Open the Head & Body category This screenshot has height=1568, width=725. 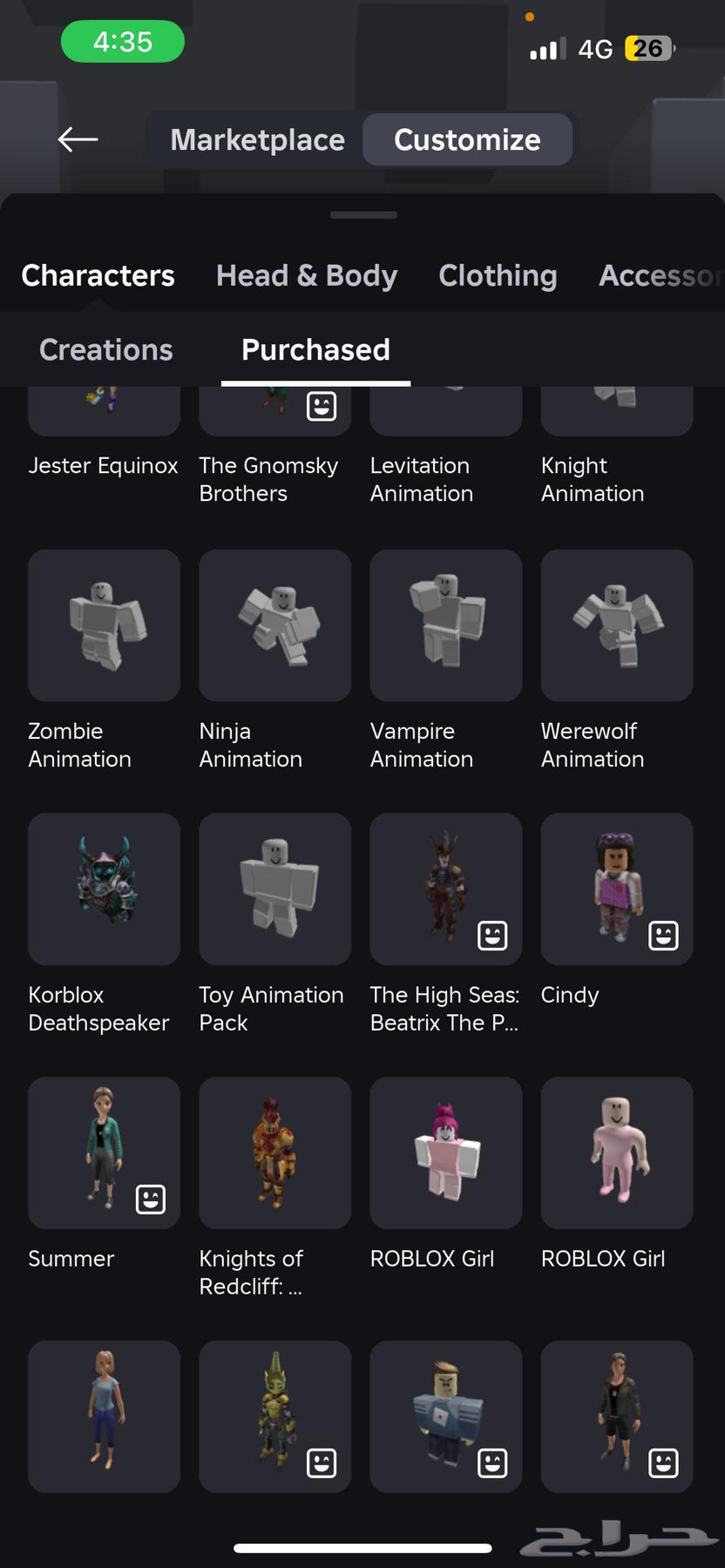point(306,275)
